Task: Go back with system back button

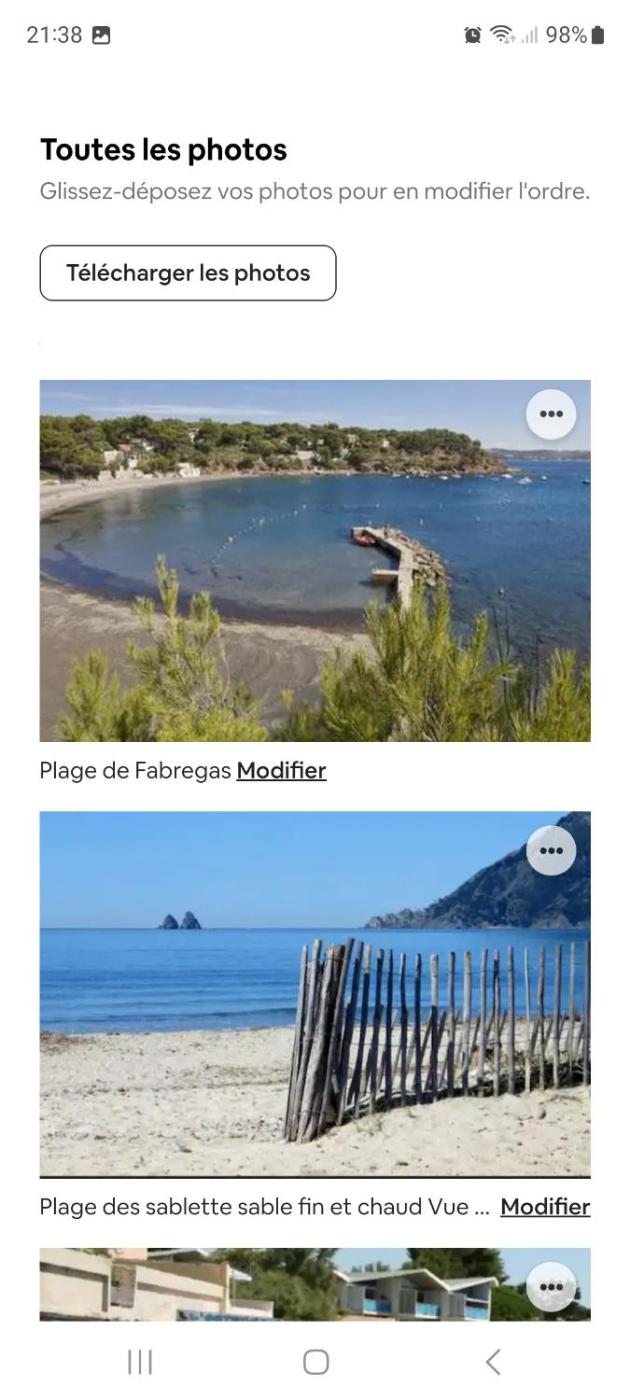Action: tap(492, 1361)
